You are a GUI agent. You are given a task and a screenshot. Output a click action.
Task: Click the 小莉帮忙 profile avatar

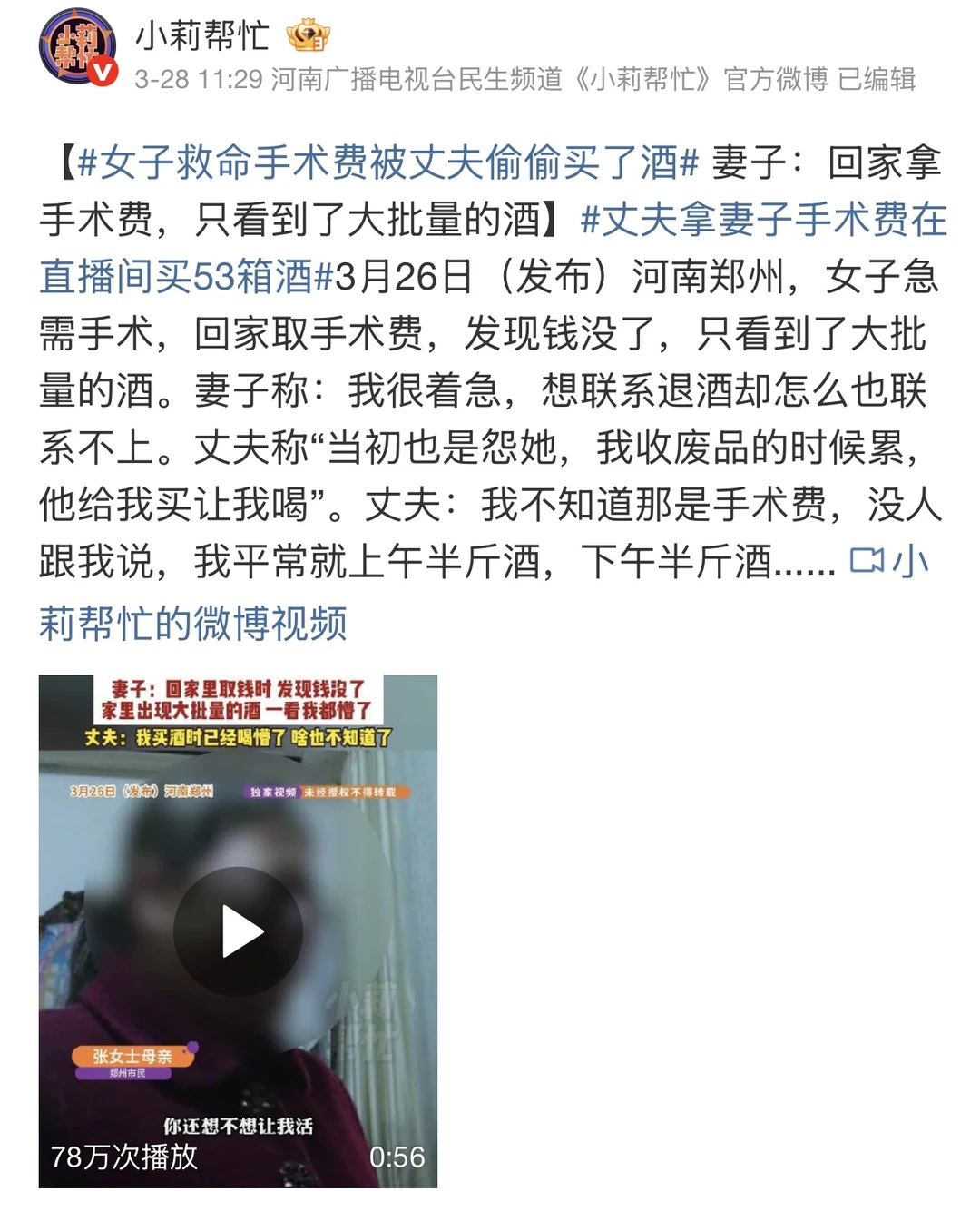[77, 45]
